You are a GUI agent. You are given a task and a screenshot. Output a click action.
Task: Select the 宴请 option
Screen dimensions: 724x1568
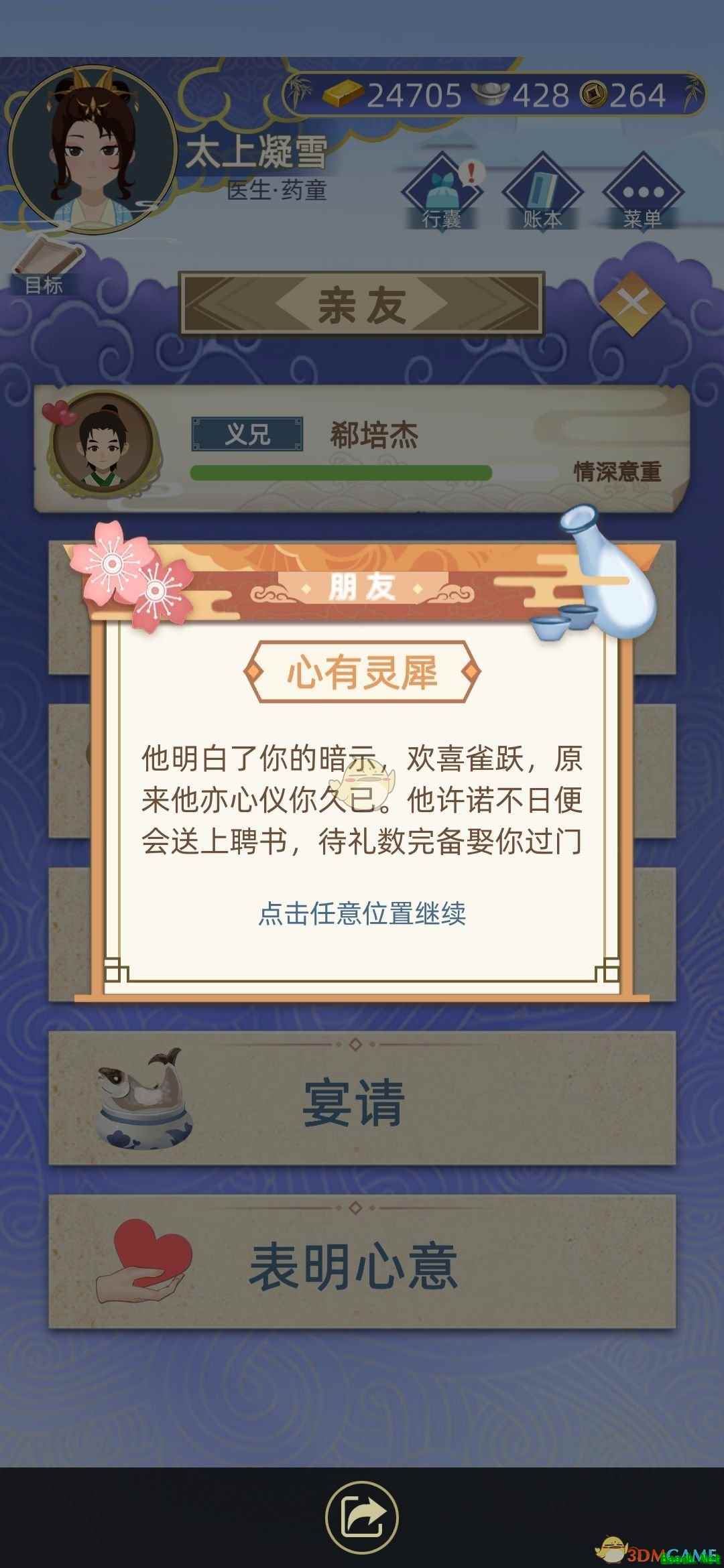click(x=362, y=1099)
